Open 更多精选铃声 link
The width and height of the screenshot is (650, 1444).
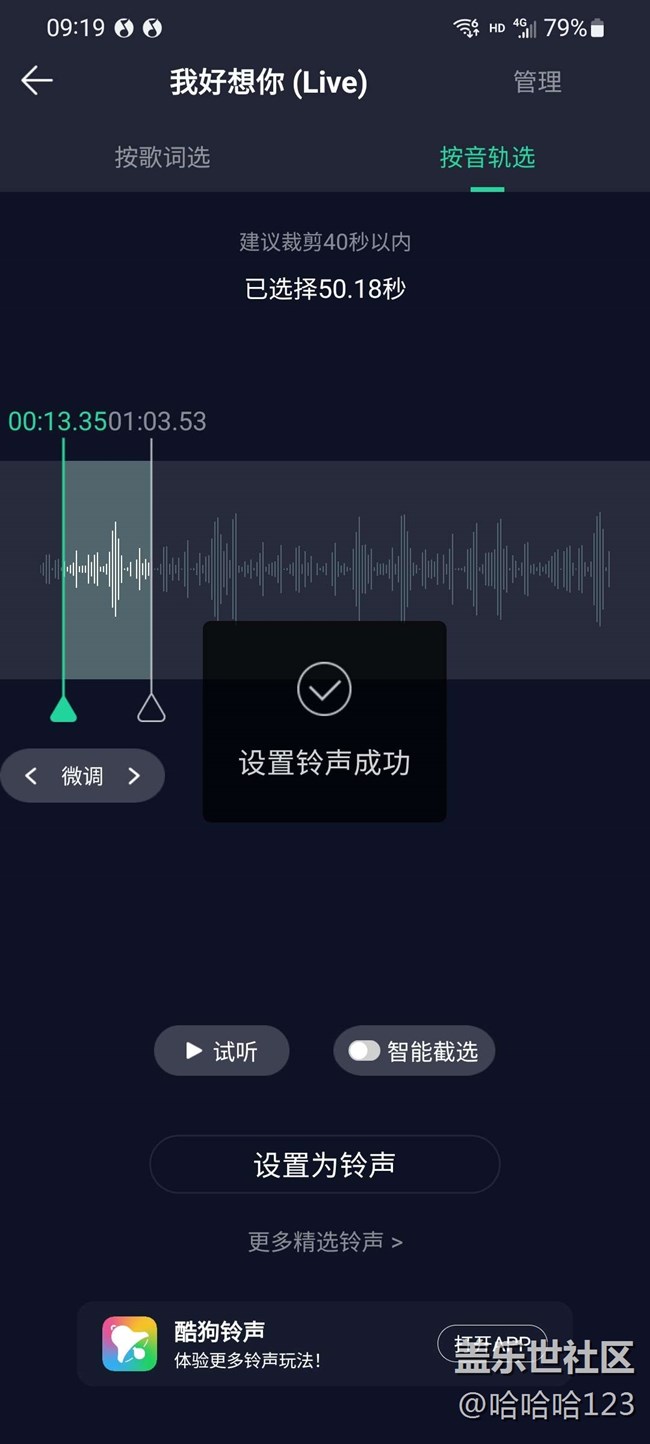(325, 1241)
